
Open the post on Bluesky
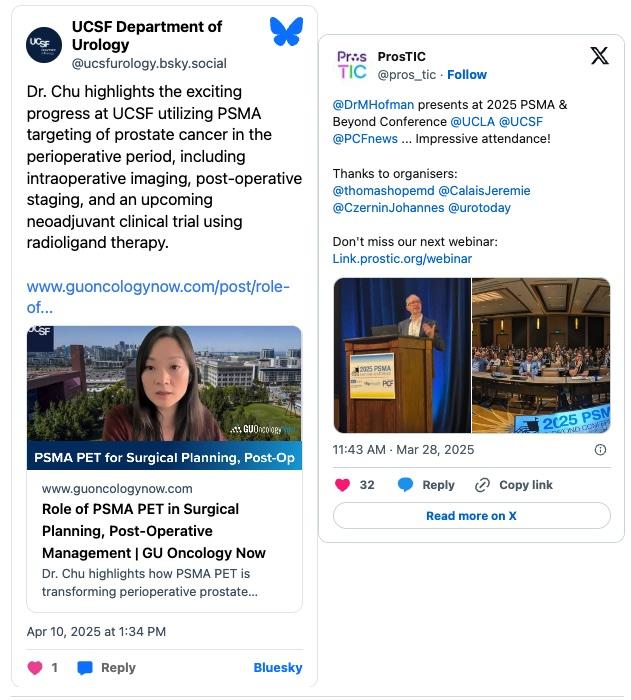click(x=277, y=668)
